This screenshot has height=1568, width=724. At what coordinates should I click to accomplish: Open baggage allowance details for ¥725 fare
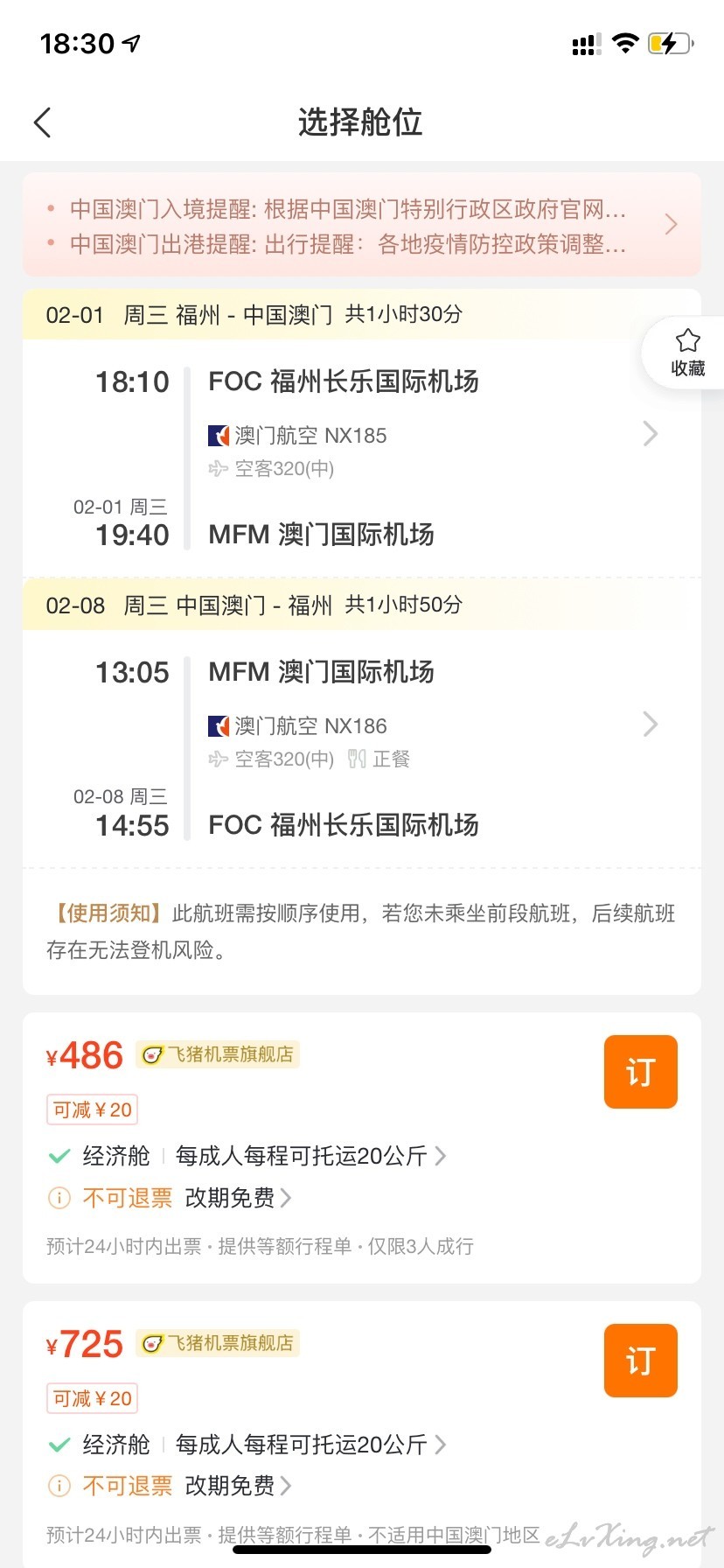pos(310,1445)
